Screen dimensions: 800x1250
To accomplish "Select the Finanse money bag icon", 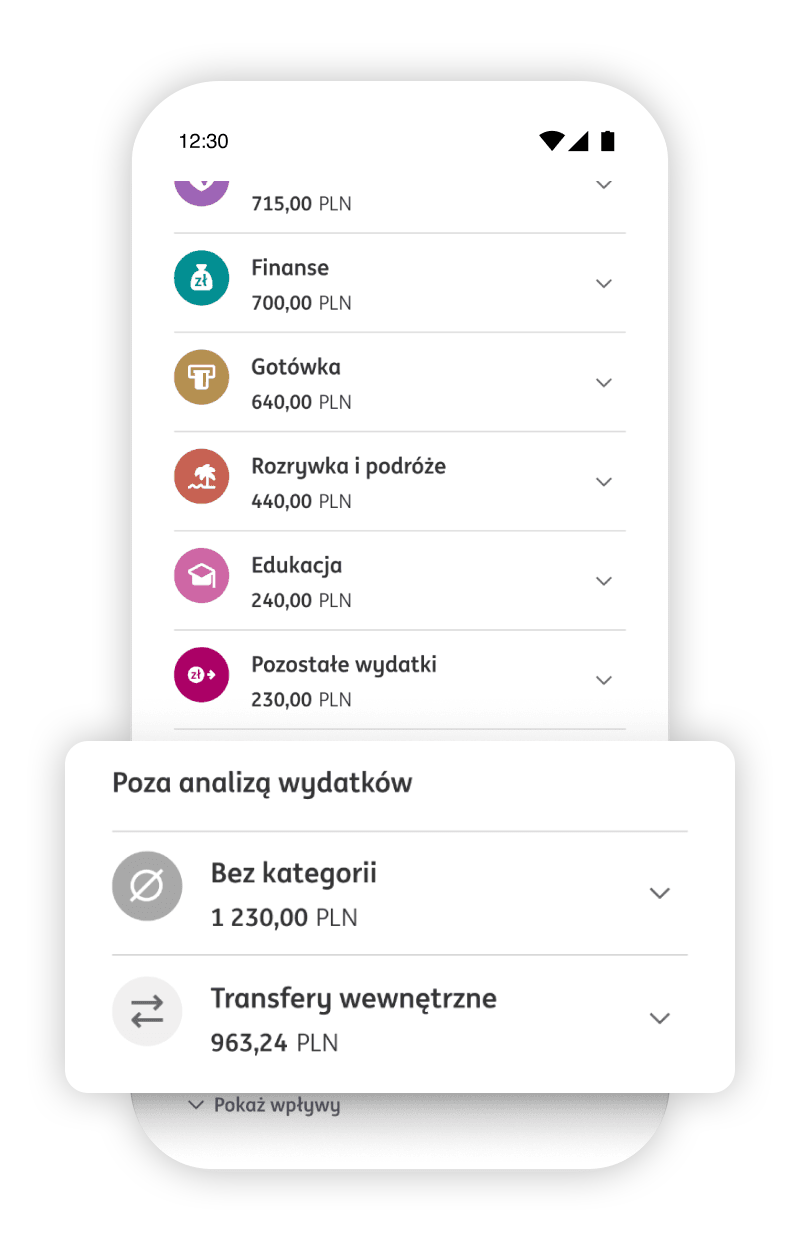I will click(202, 278).
